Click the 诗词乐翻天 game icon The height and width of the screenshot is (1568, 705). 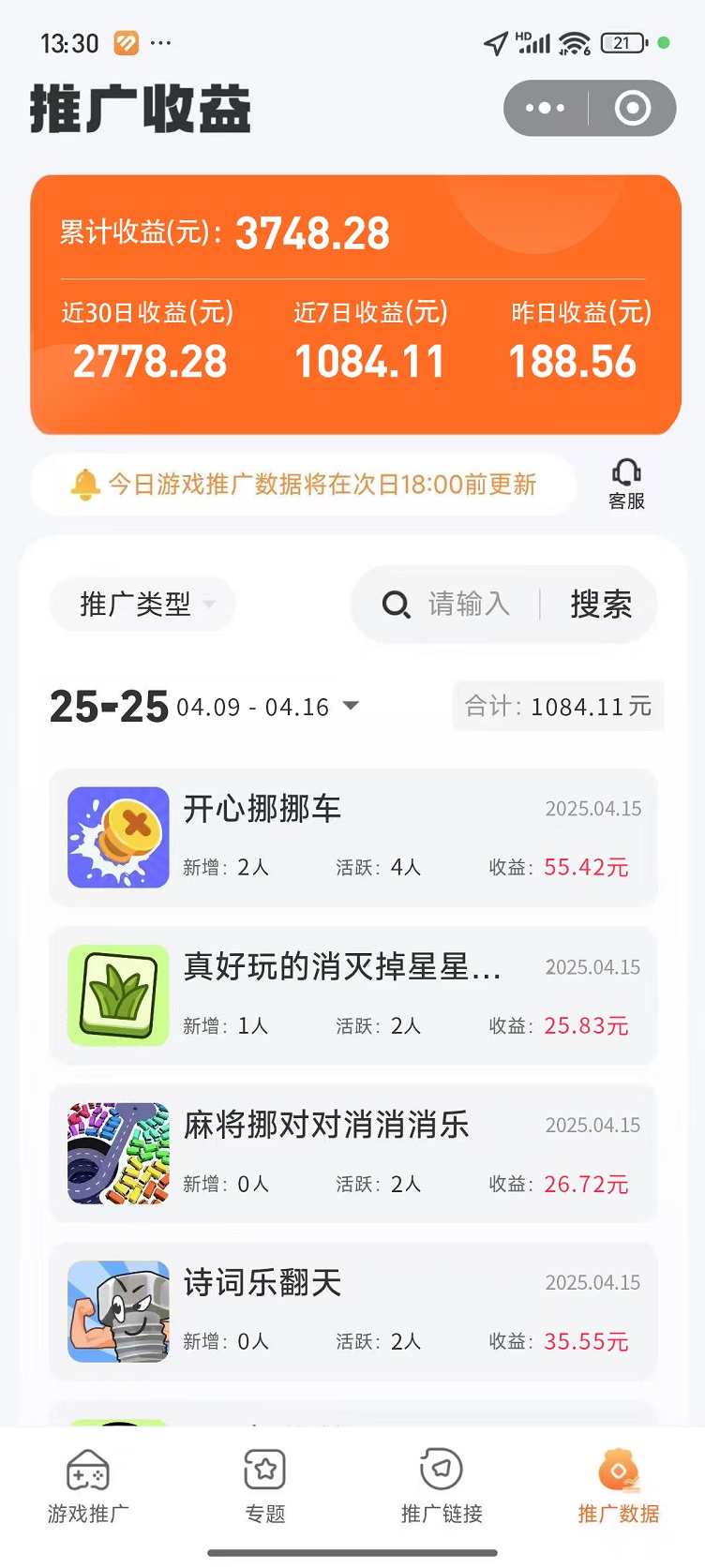pyautogui.click(x=117, y=1312)
